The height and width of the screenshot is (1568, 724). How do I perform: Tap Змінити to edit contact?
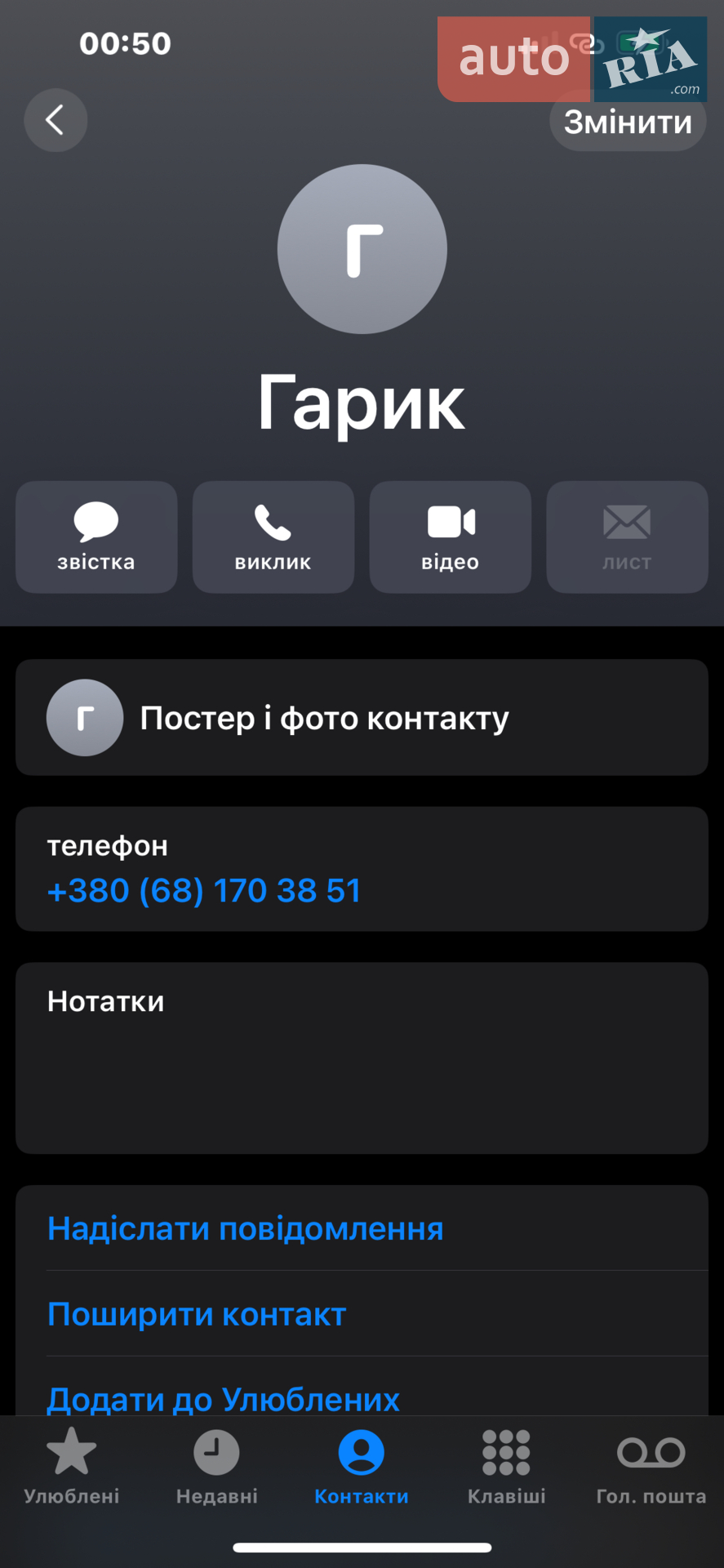pyautogui.click(x=628, y=122)
